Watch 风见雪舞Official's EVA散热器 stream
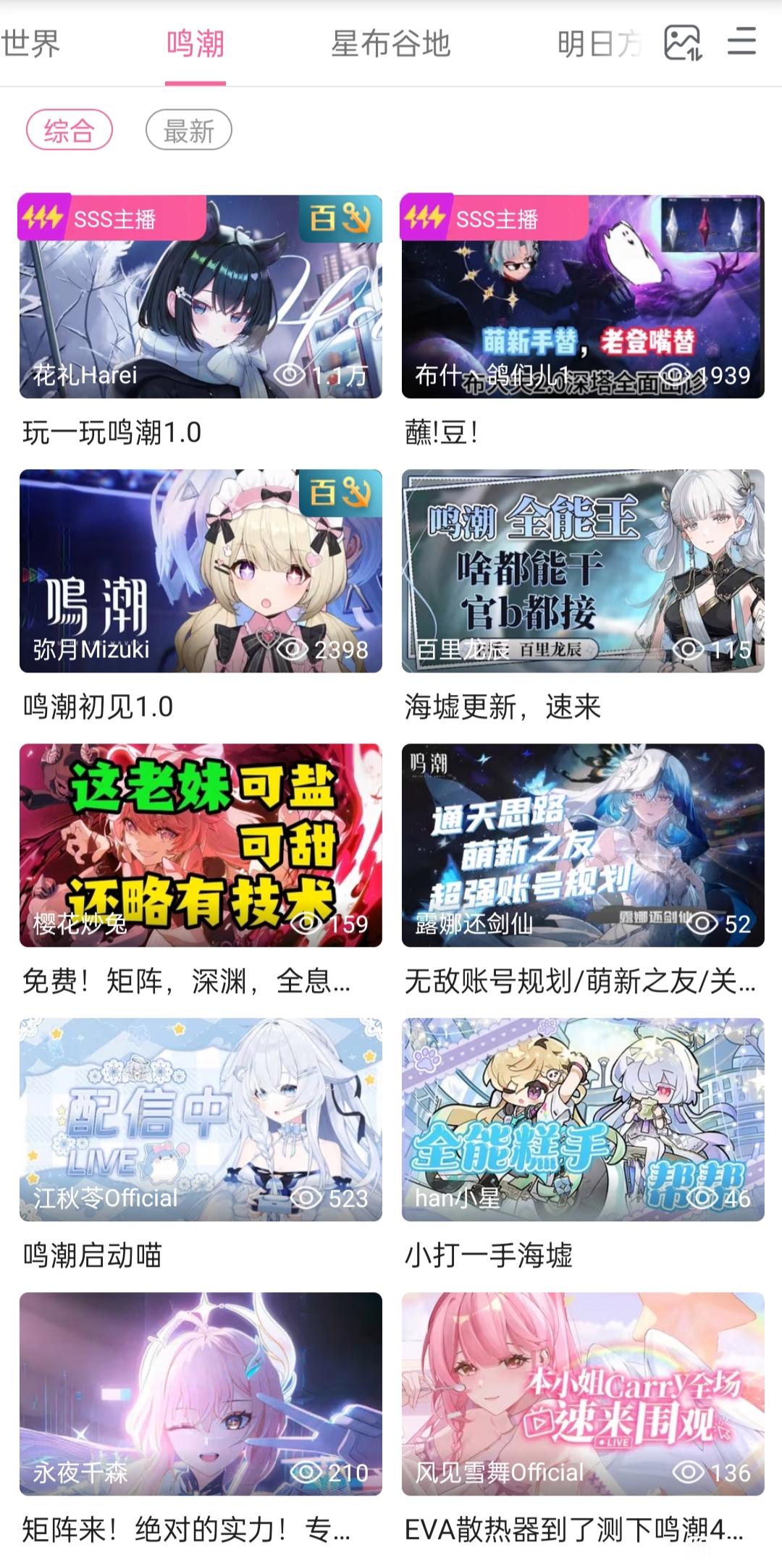The height and width of the screenshot is (1568, 782). (583, 1394)
